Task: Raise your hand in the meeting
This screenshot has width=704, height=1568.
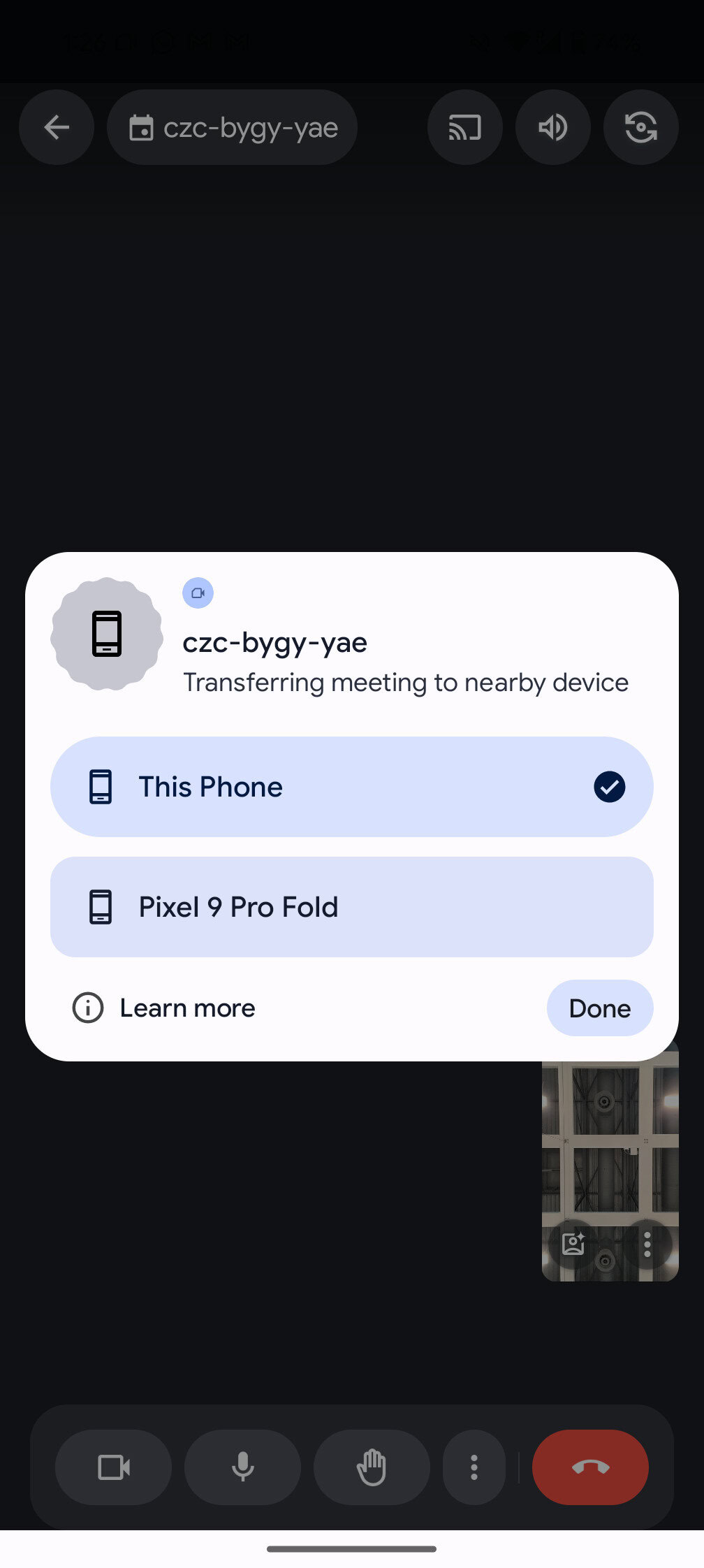Action: pos(372,1467)
